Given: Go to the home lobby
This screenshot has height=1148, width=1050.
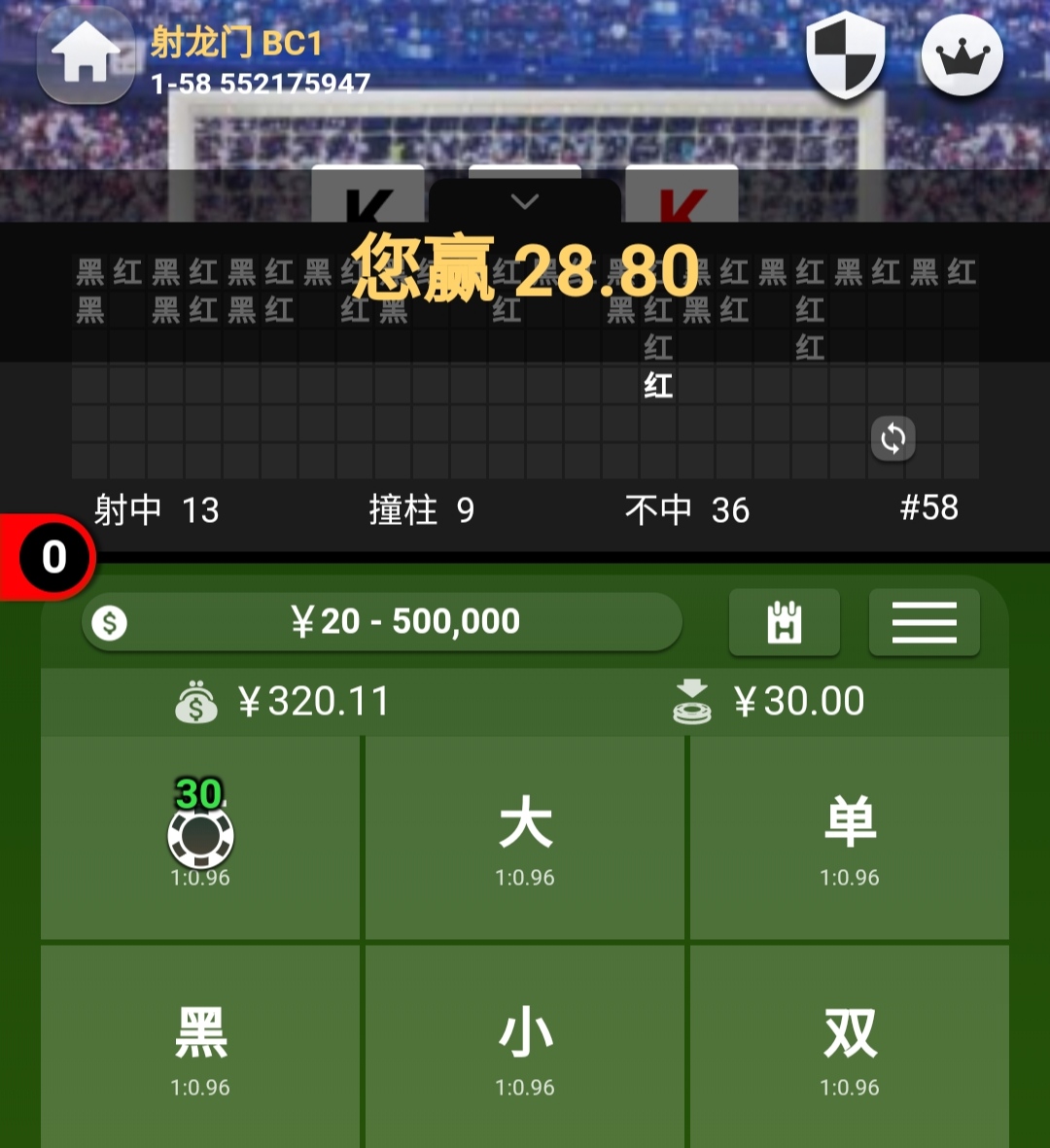Looking at the screenshot, I should click(x=86, y=56).
